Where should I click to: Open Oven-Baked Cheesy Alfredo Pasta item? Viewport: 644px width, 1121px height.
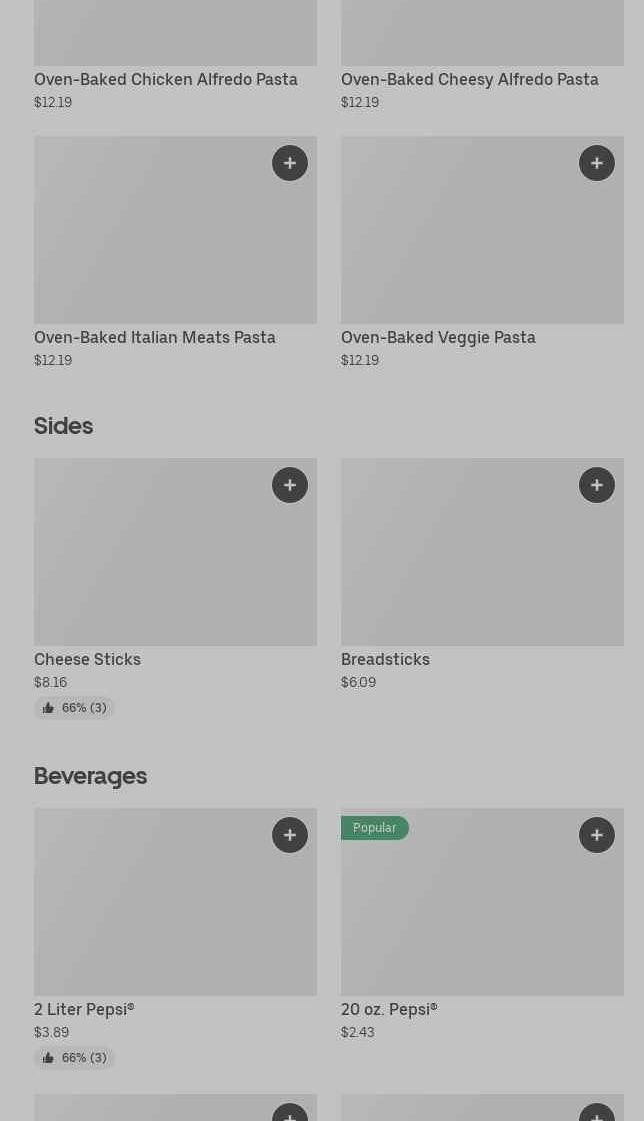470,79
